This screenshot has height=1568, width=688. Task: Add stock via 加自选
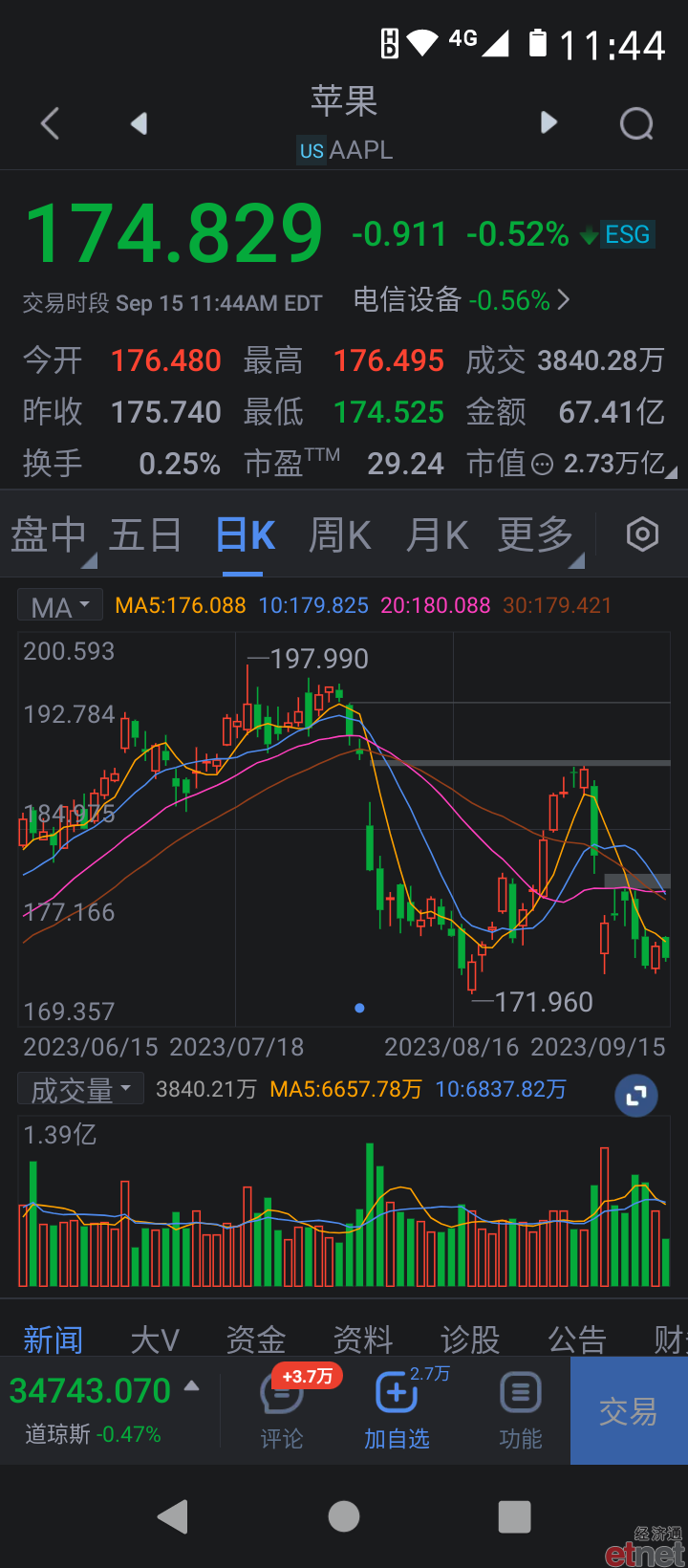click(x=397, y=1411)
